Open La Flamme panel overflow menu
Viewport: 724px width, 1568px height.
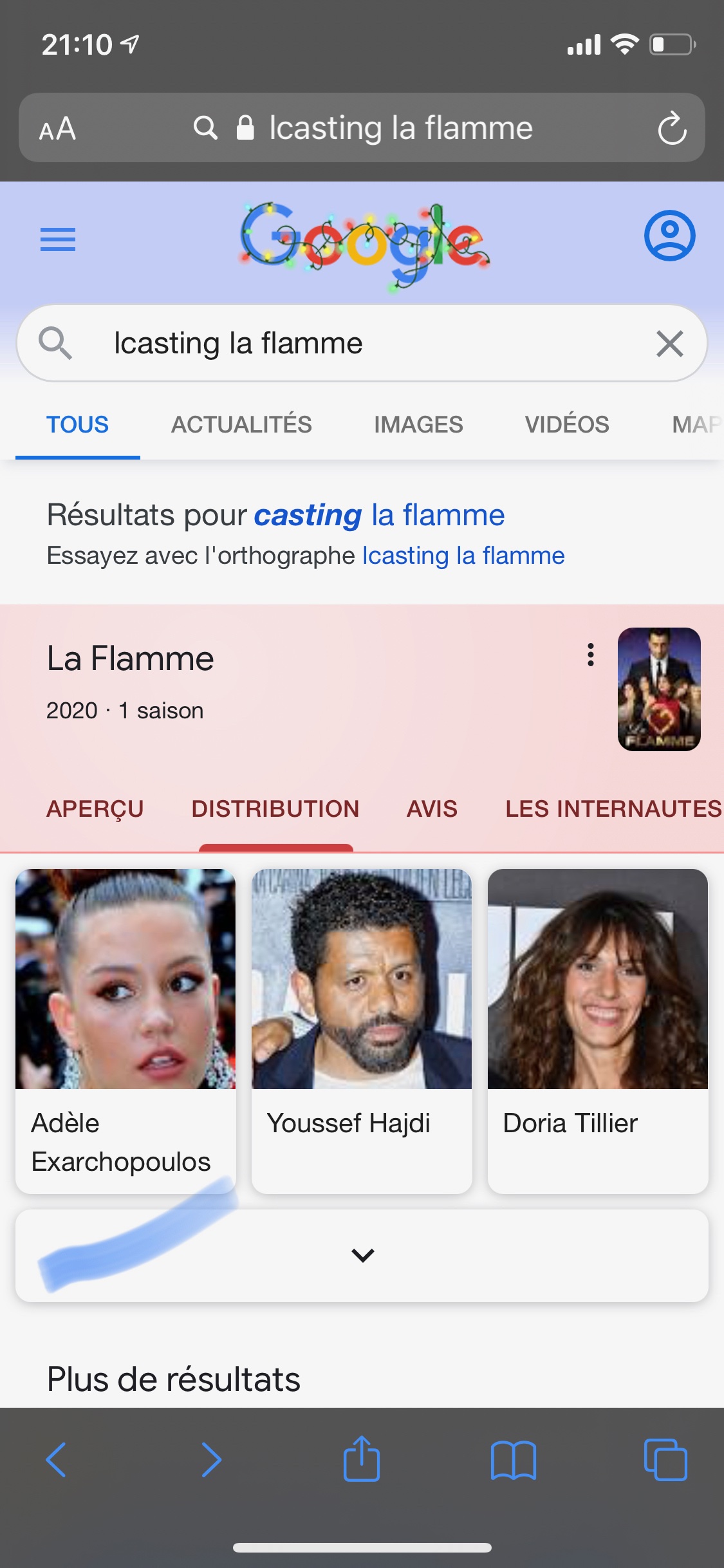coord(590,655)
